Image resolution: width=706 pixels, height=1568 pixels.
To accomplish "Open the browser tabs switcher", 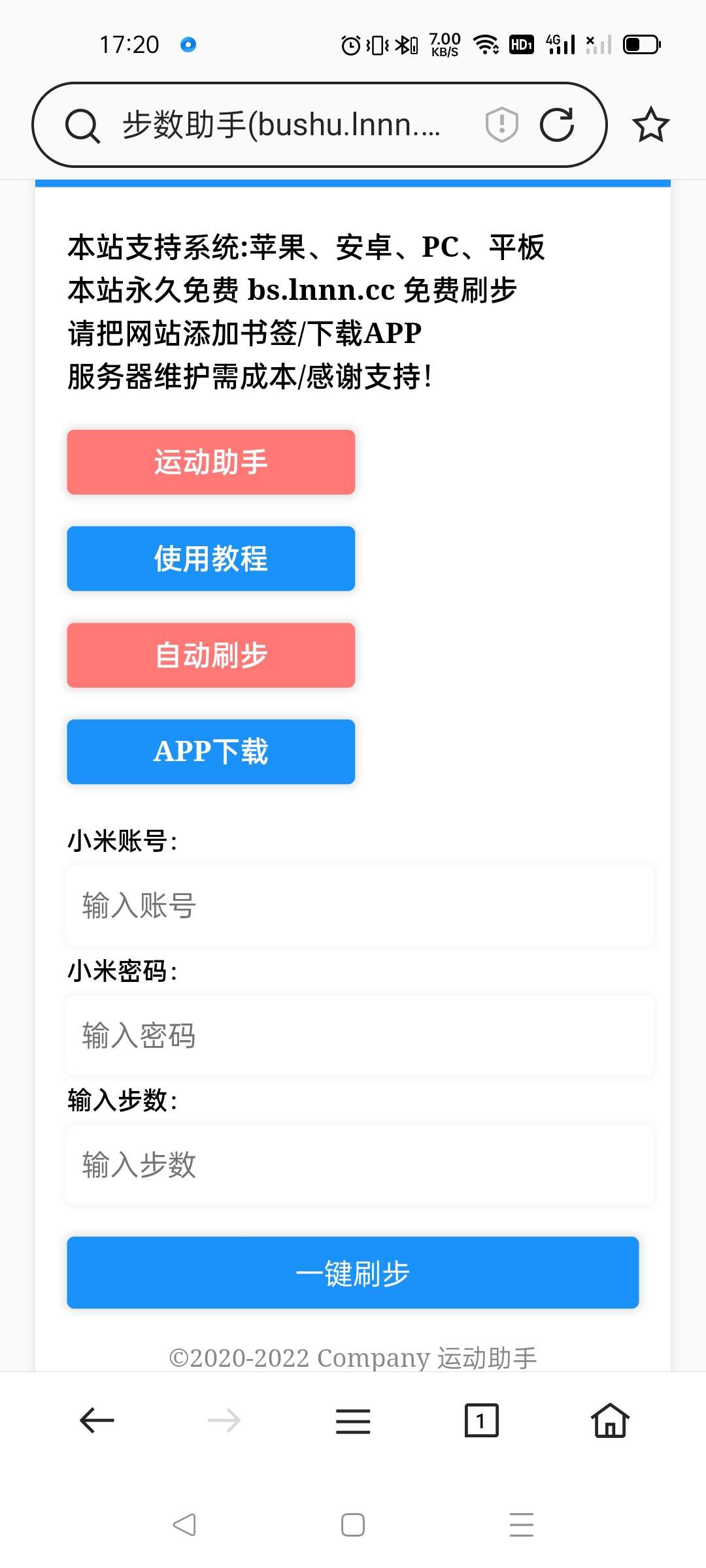I will [x=481, y=1420].
